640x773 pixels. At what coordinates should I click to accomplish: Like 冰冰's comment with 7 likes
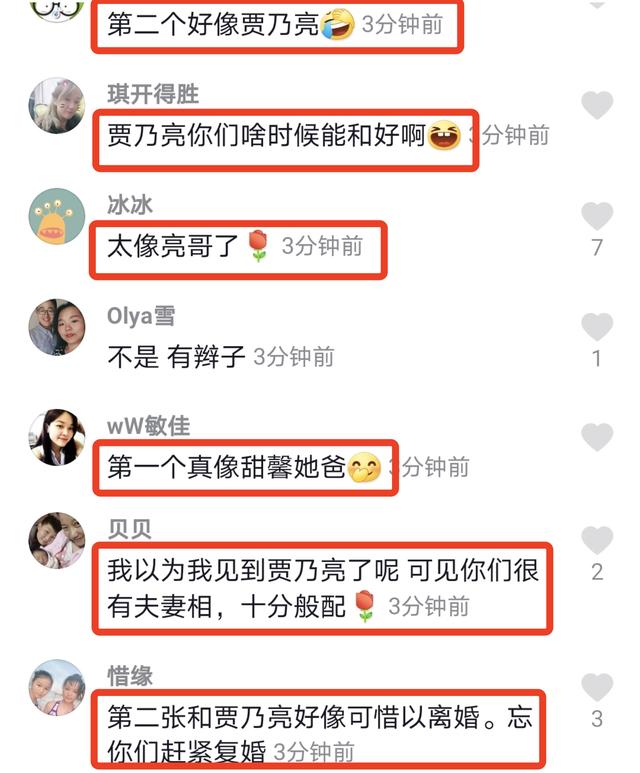click(597, 216)
